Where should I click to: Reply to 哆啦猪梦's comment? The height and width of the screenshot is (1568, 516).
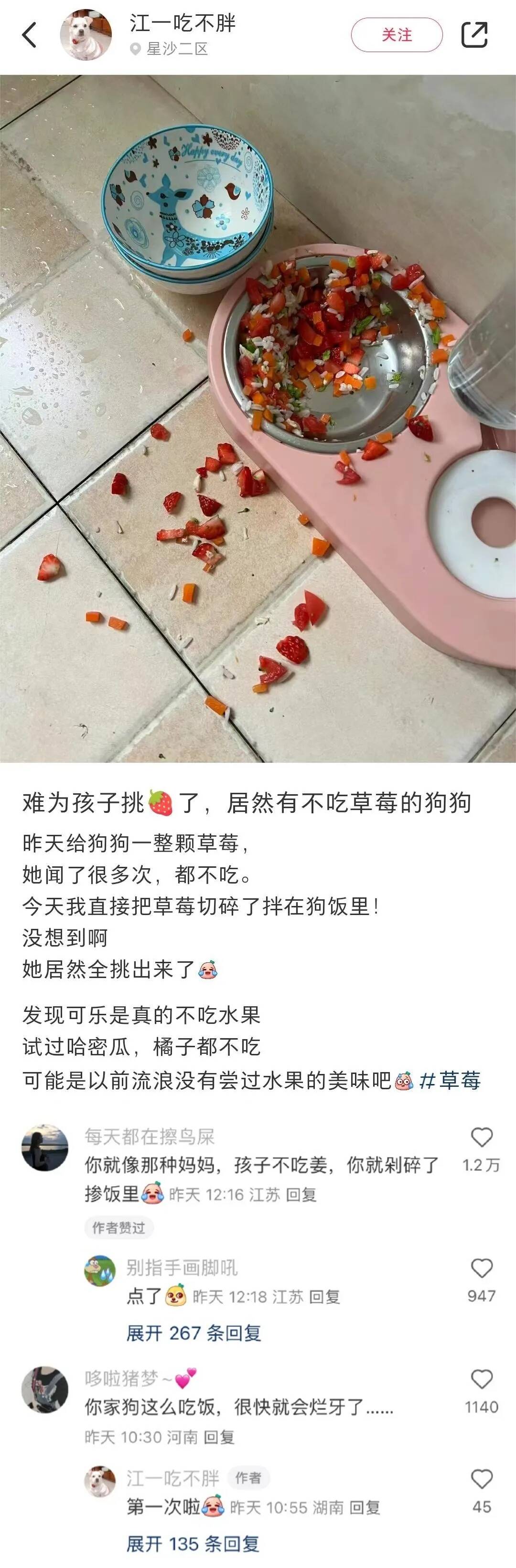pyautogui.click(x=219, y=1438)
